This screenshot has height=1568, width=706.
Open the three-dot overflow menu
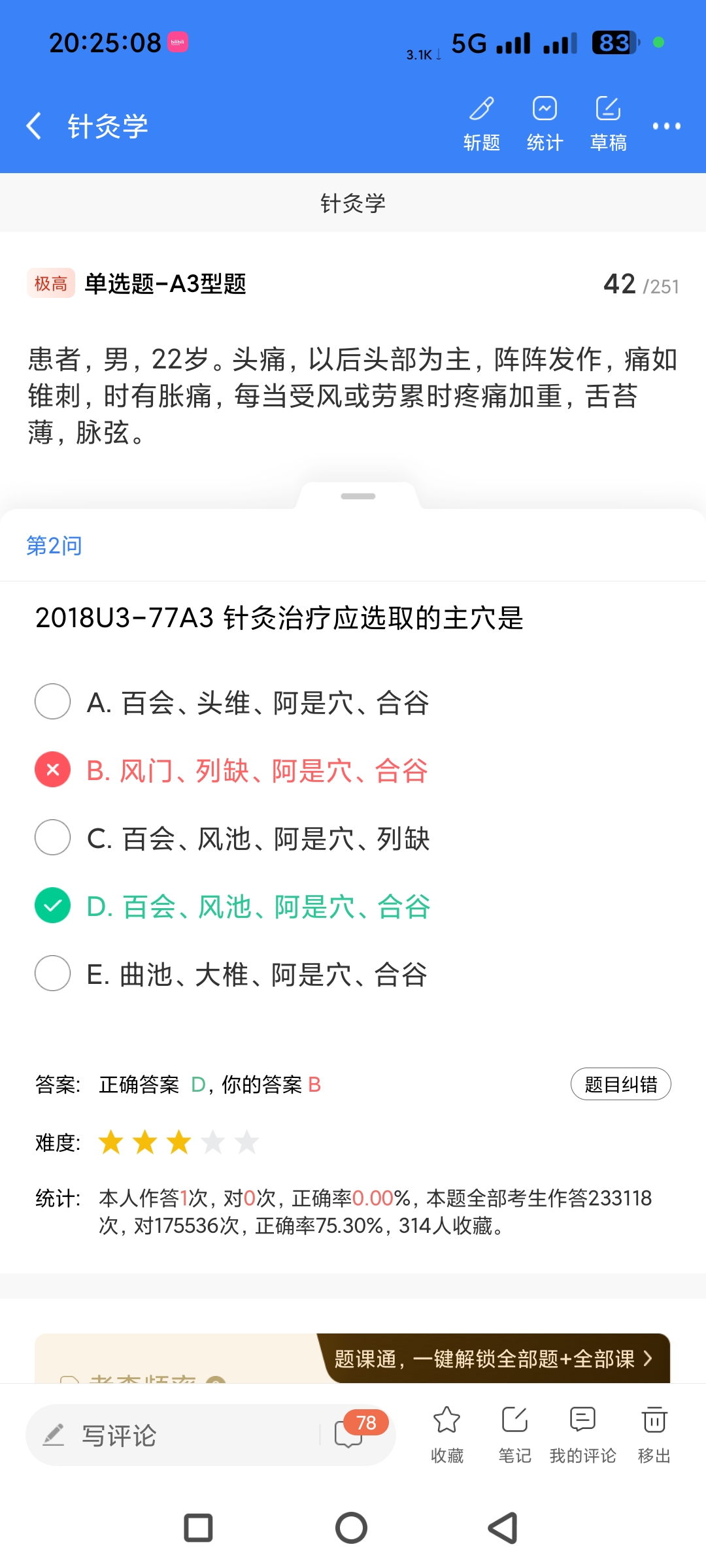pyautogui.click(x=666, y=125)
